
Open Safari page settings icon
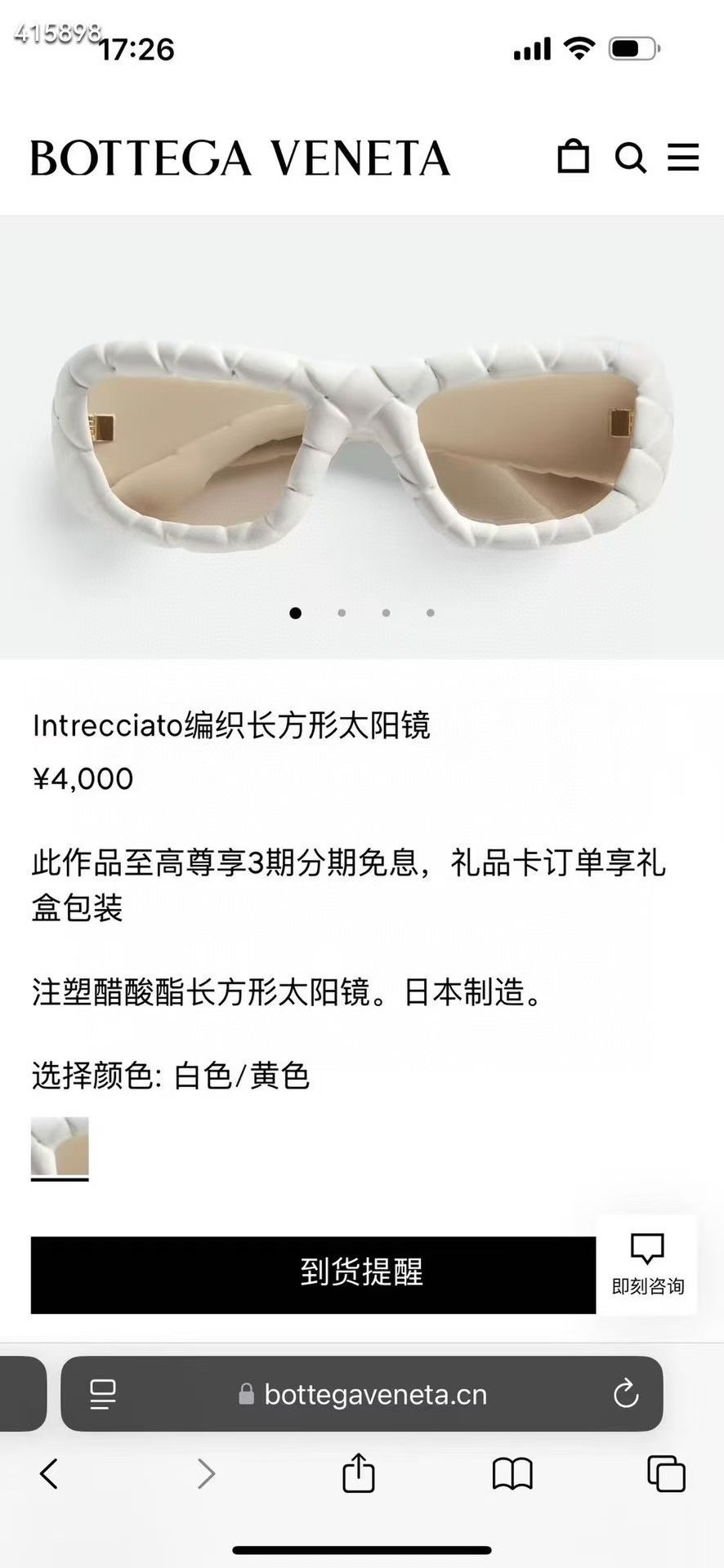click(103, 1394)
